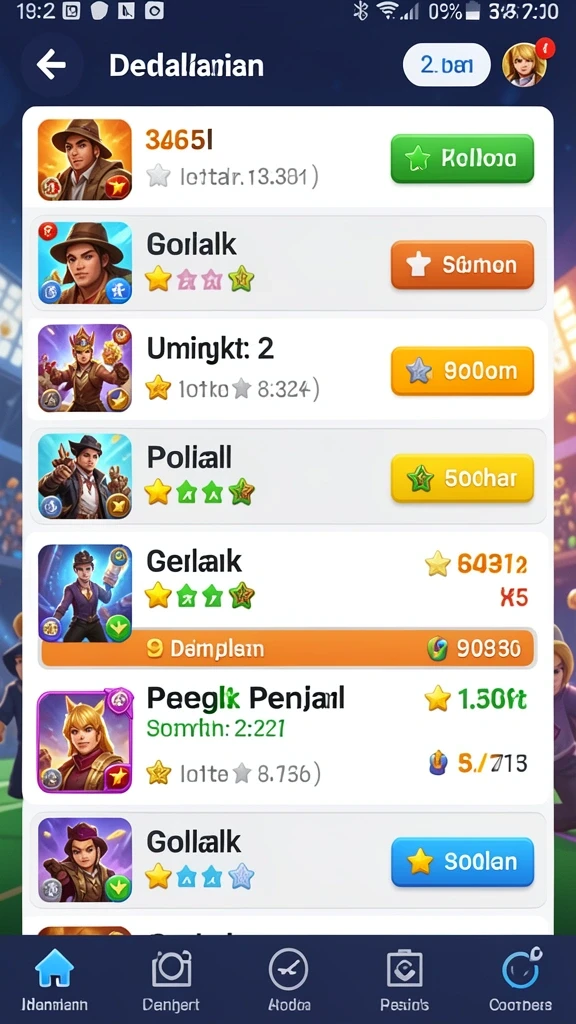This screenshot has width=576, height=1024.
Task: Tap the orange Damplain bar
Action: pos(287,648)
